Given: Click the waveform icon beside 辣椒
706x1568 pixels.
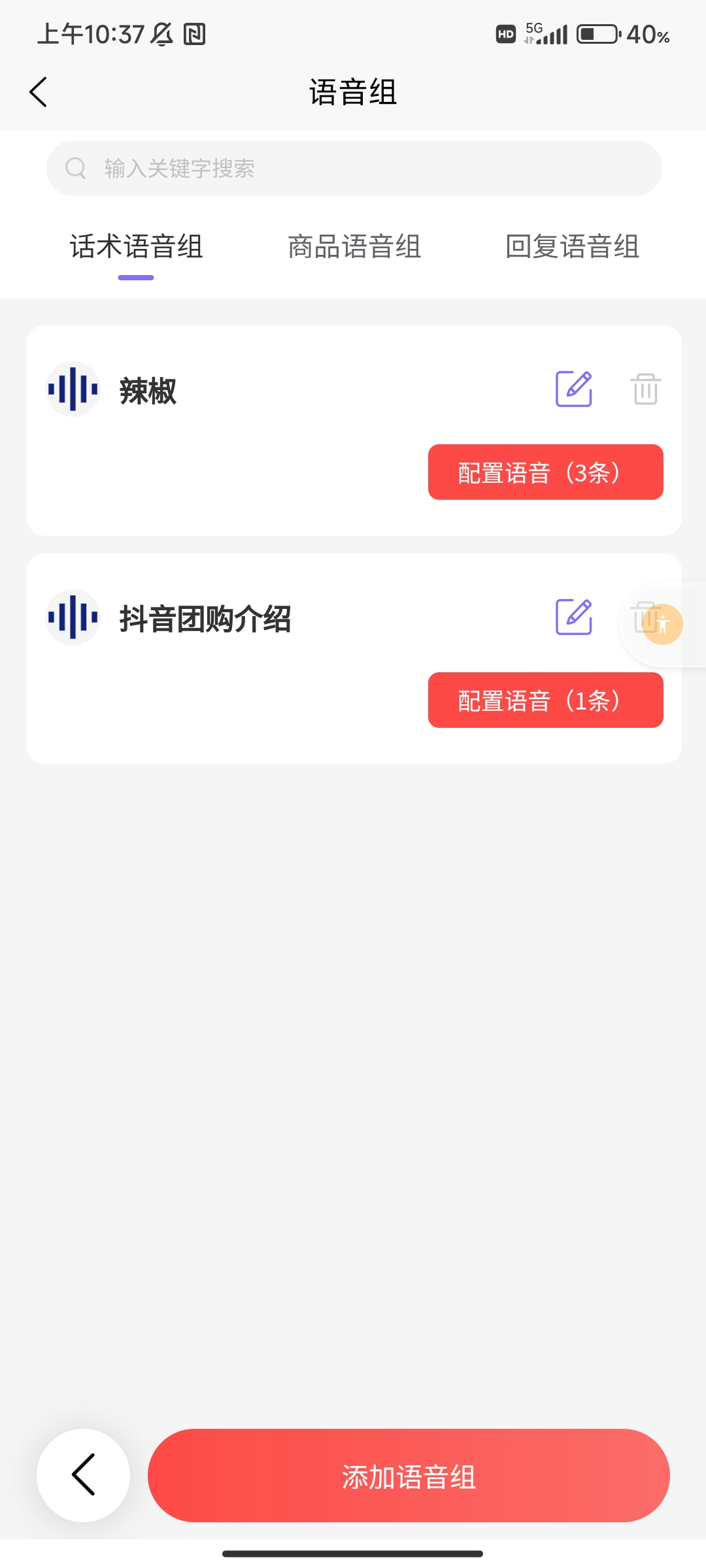Looking at the screenshot, I should (x=72, y=390).
